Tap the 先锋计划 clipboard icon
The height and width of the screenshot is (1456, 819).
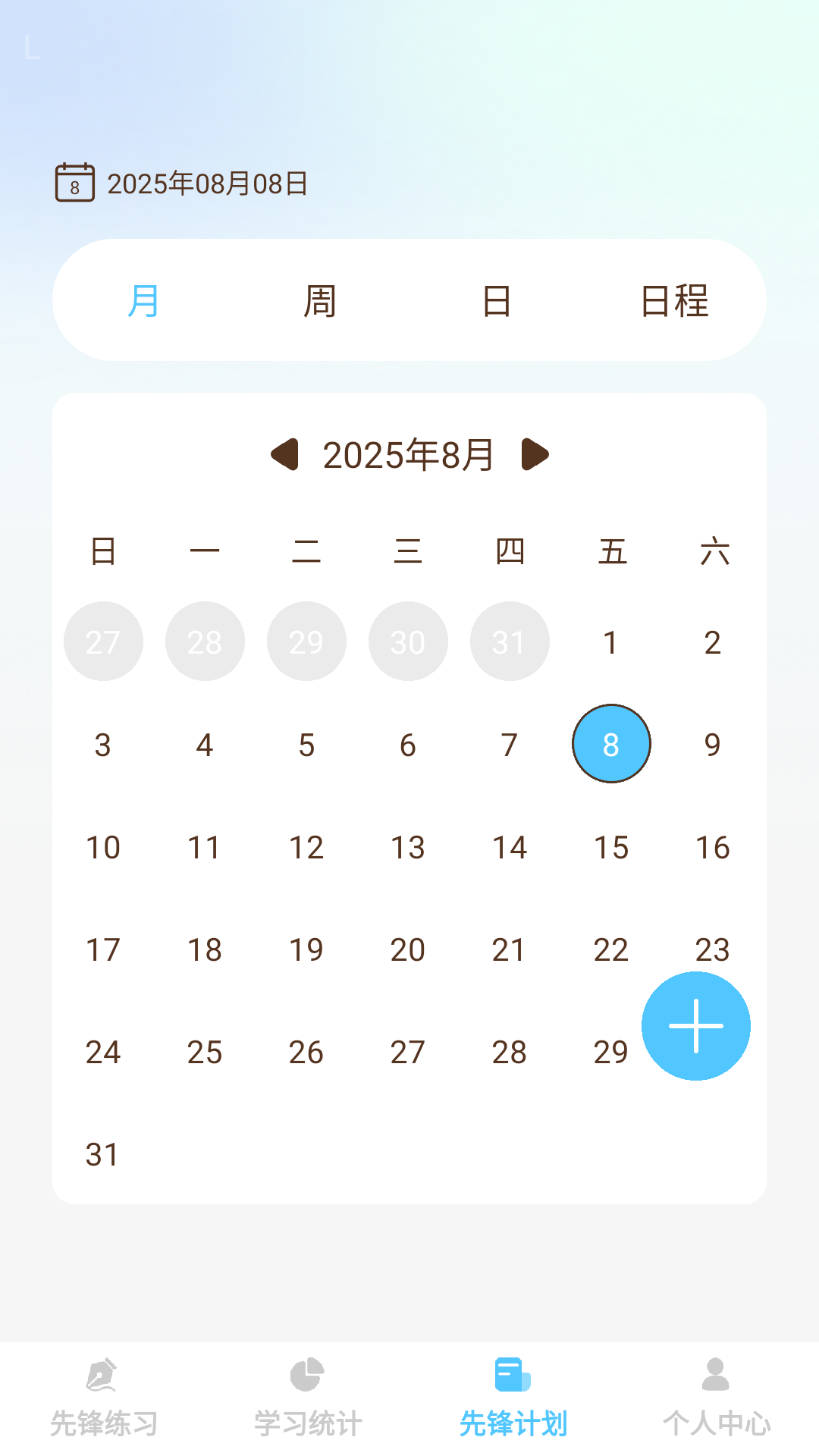click(511, 1374)
